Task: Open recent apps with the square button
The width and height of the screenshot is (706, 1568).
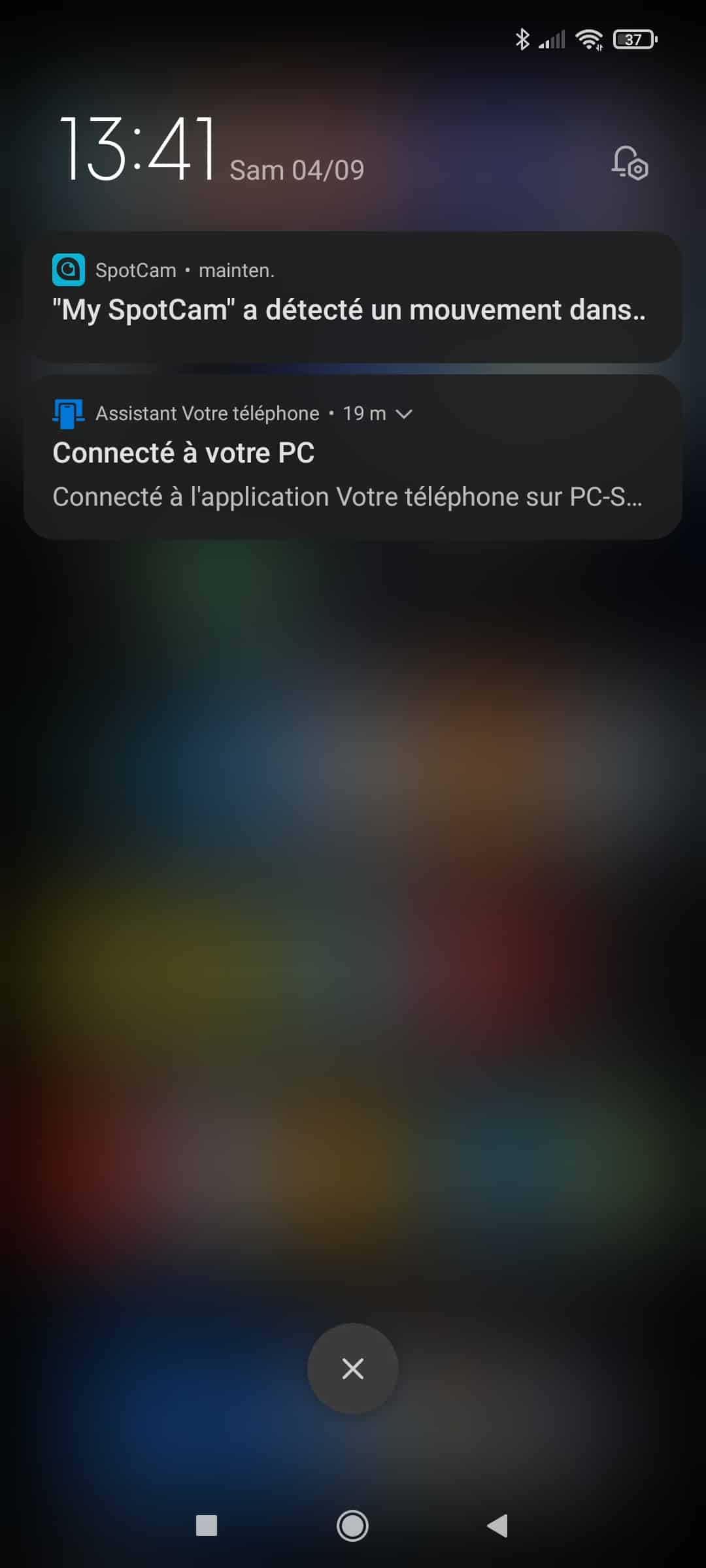Action: pyautogui.click(x=207, y=1526)
